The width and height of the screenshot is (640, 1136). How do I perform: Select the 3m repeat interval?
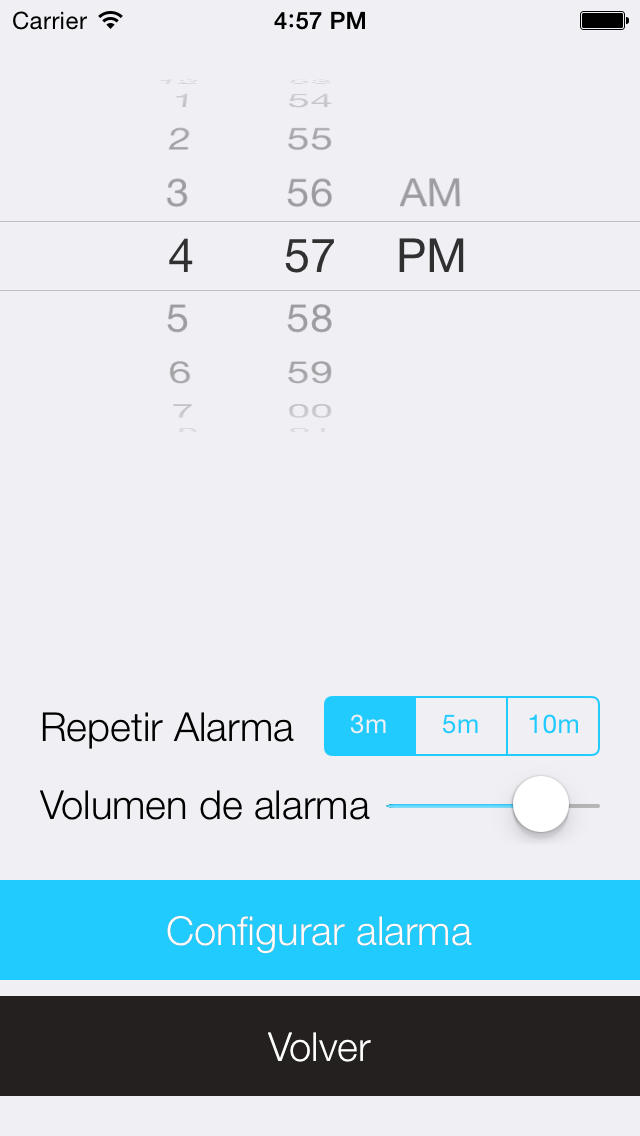370,725
